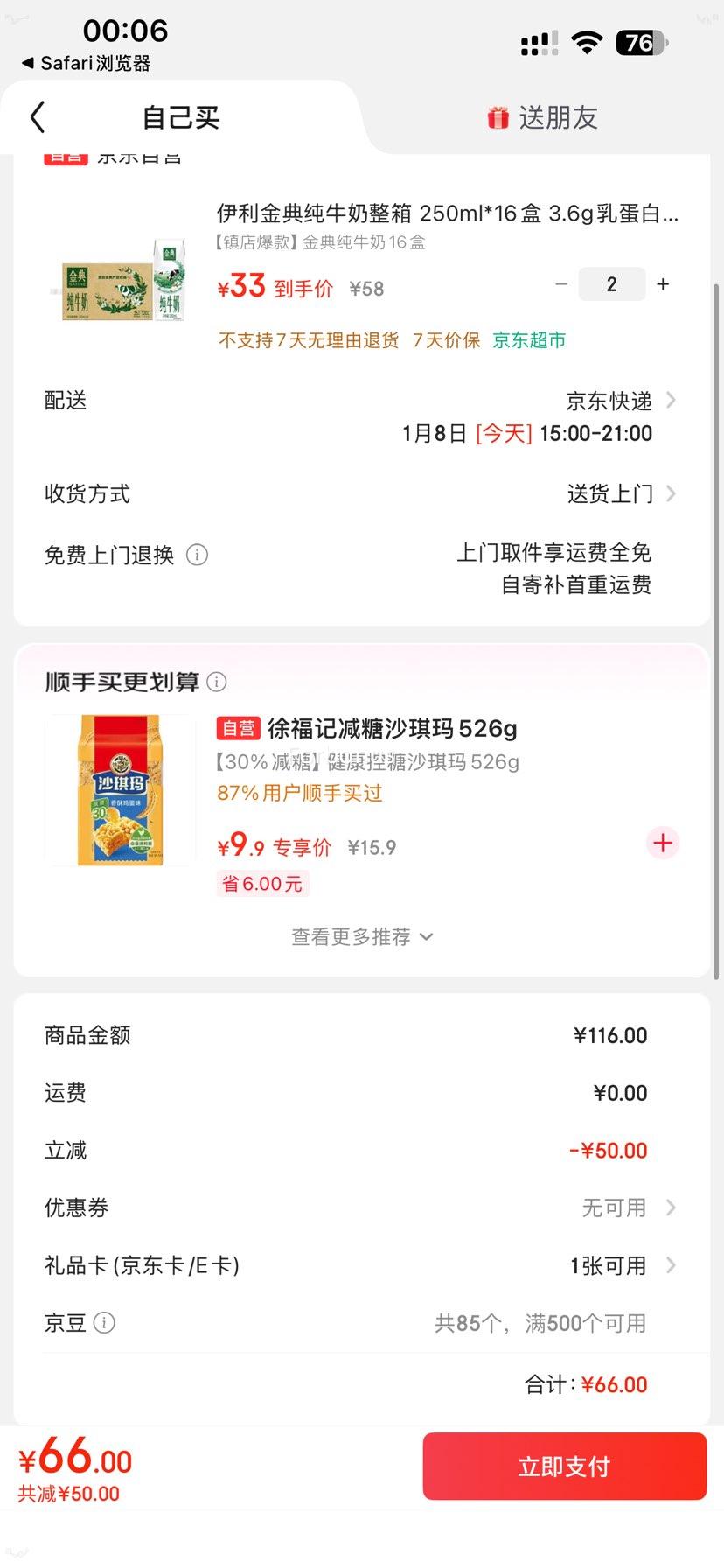Open the 优惠券 coupons chevron
Viewport: 724px width, 1568px height.
point(670,1207)
